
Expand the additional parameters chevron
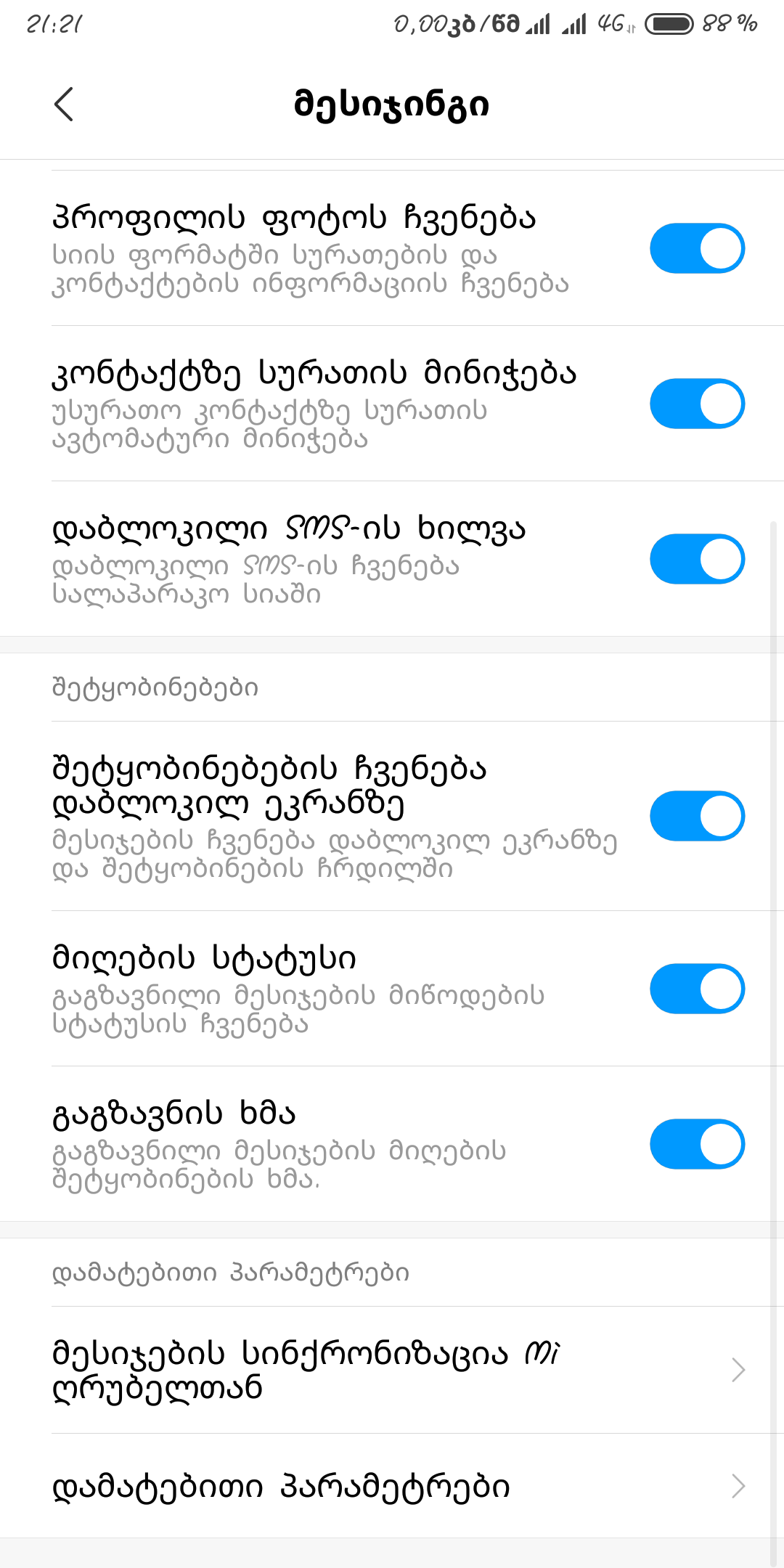pyautogui.click(x=738, y=1487)
